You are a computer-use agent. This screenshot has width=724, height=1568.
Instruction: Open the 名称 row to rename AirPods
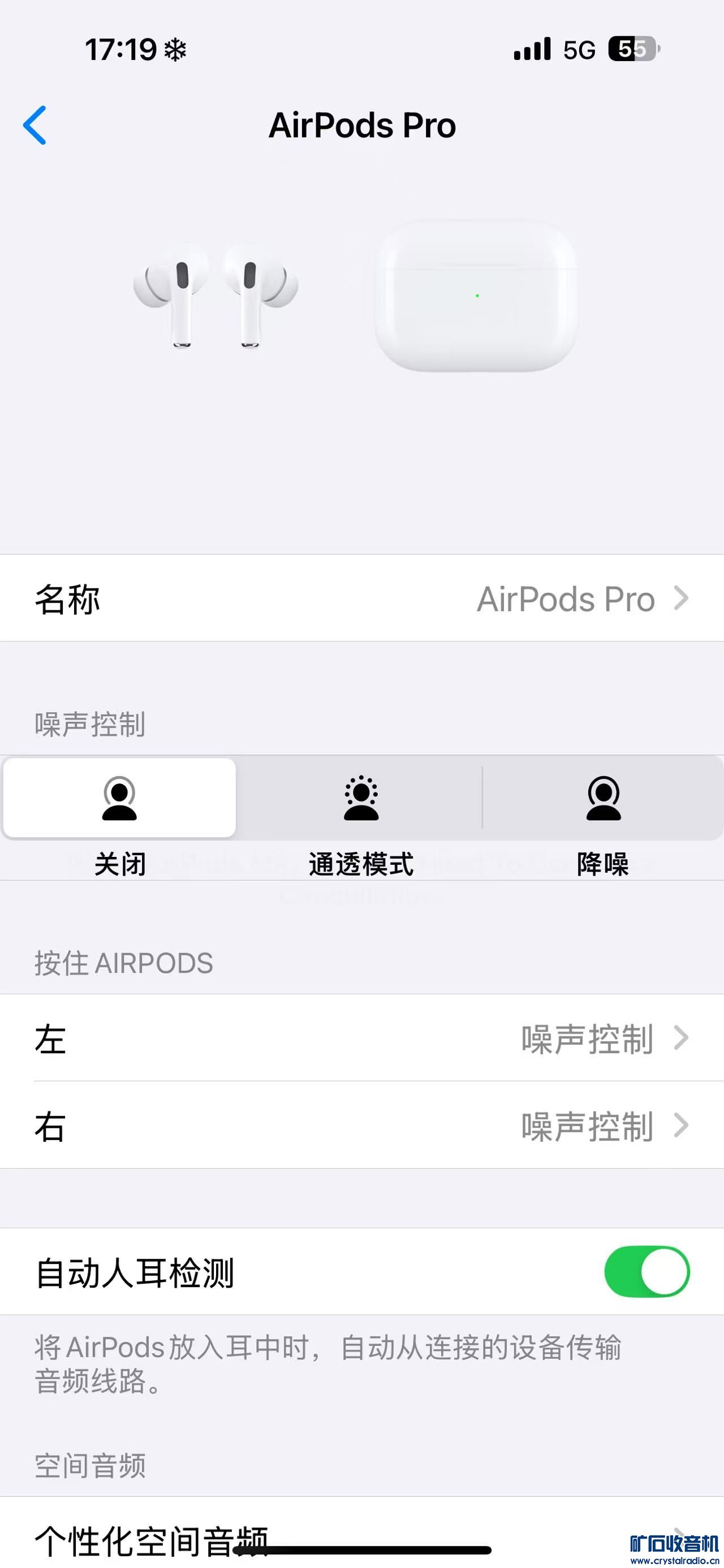(361, 599)
